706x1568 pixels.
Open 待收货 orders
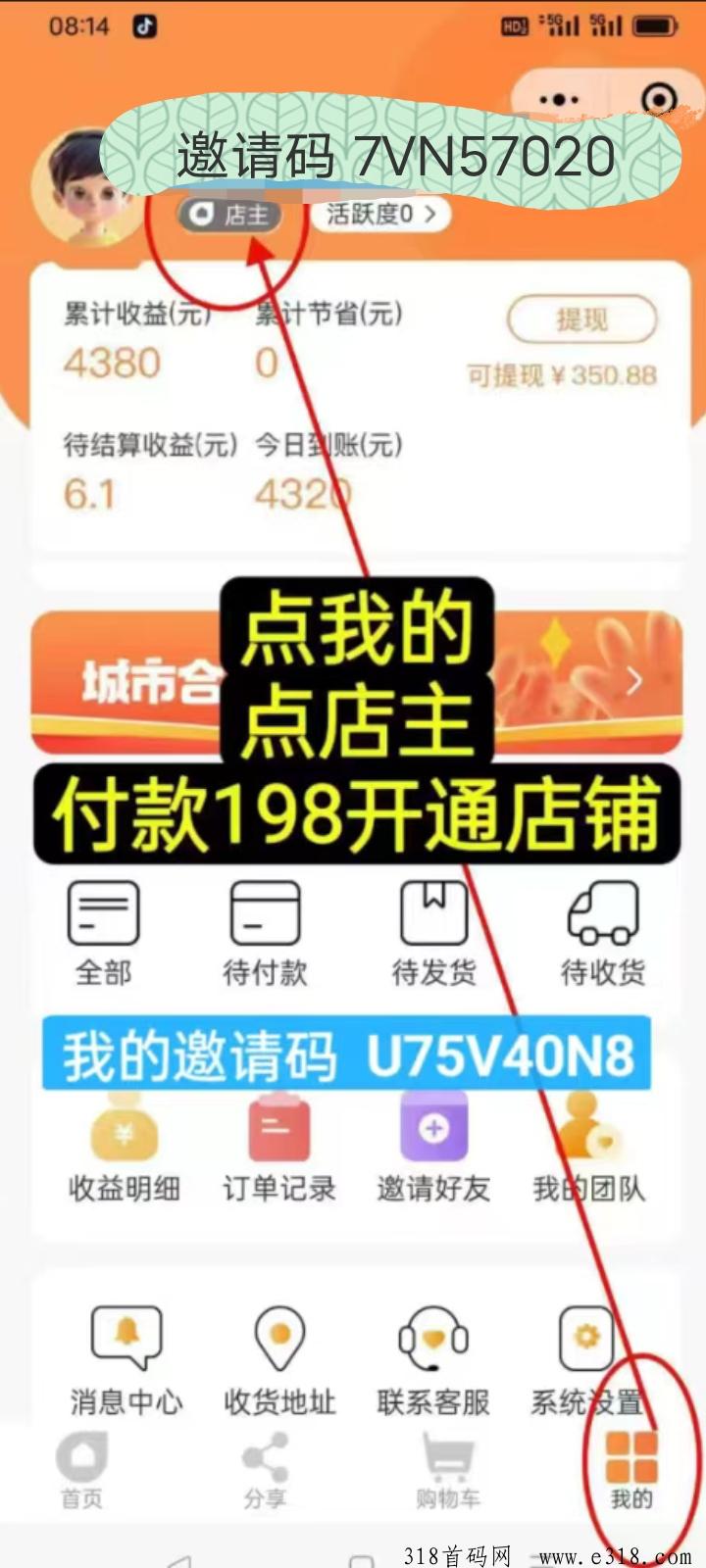[603, 933]
